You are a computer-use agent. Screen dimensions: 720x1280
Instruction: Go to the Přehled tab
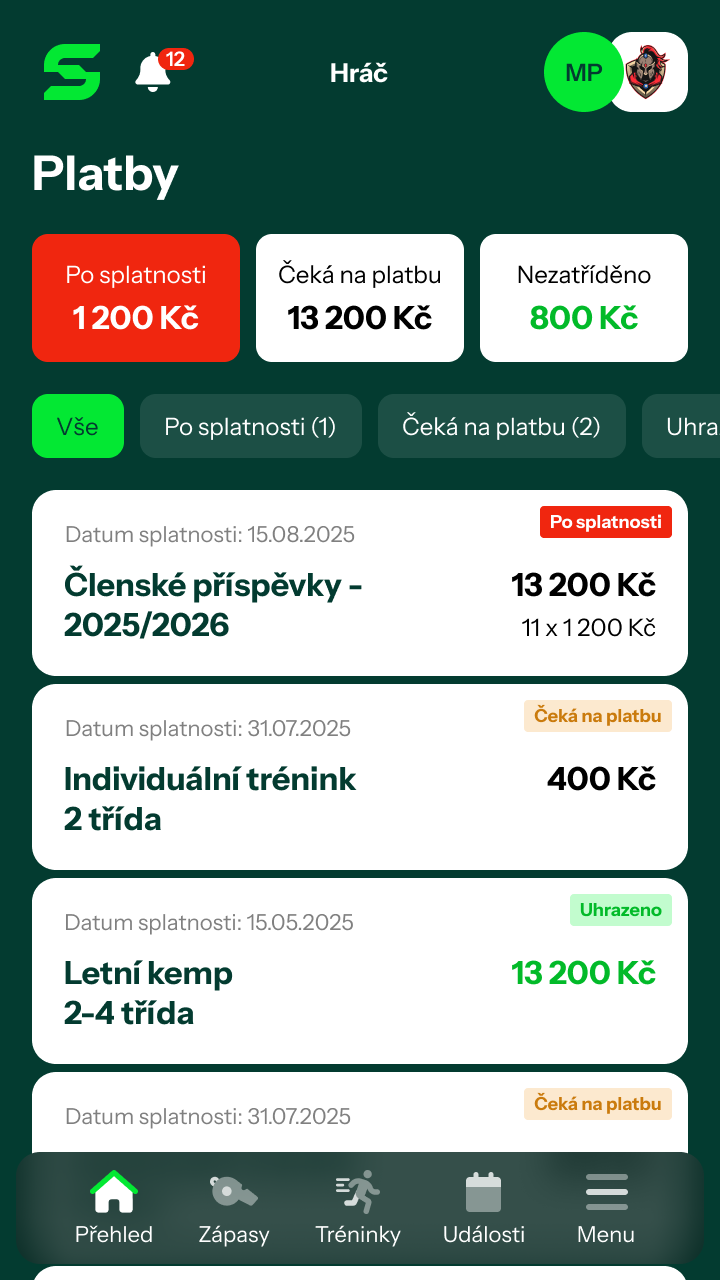[114, 1208]
